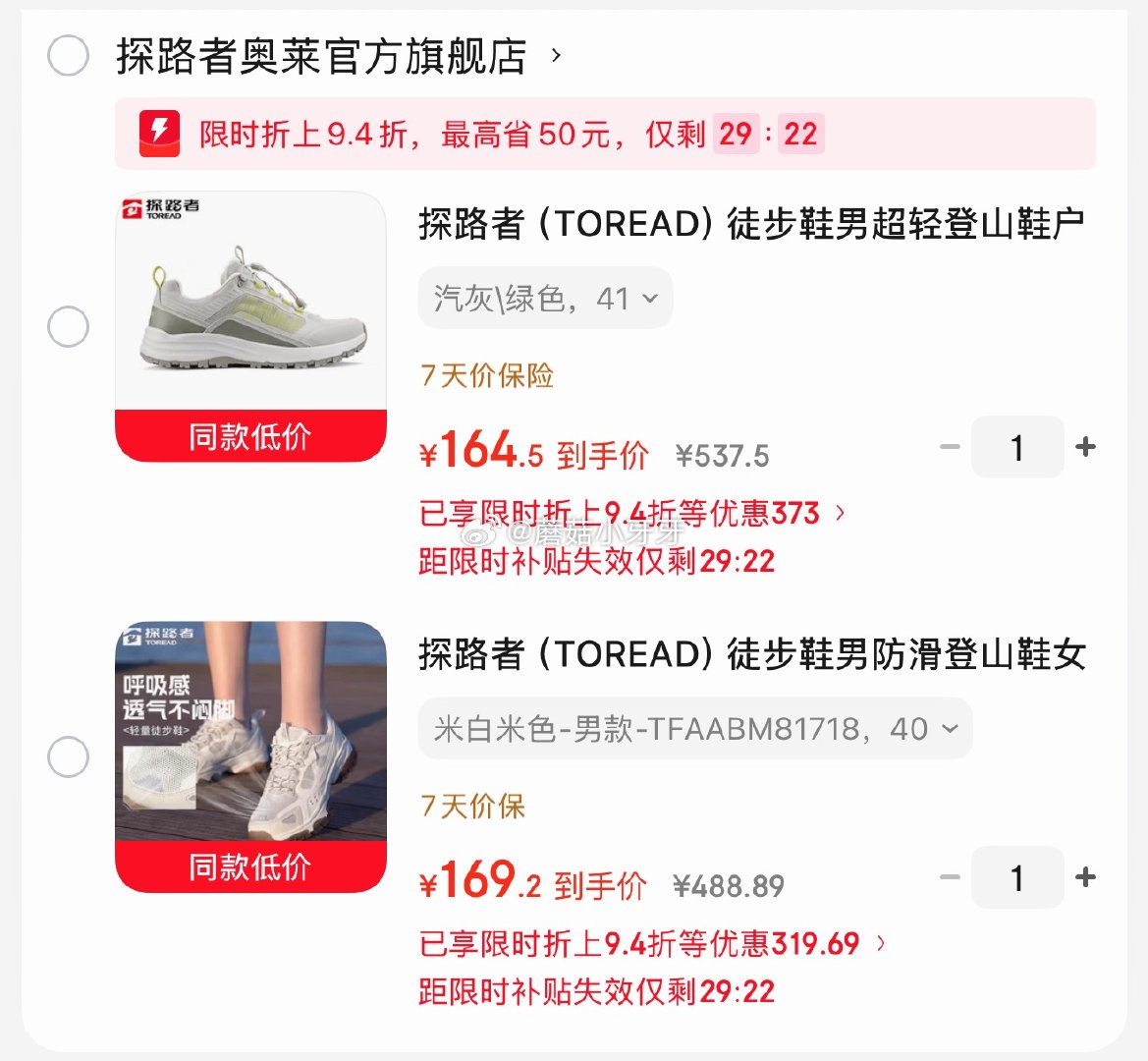Decrease quantity of the ¥169.2 shoe
The image size is (1148, 1061).
pos(950,877)
